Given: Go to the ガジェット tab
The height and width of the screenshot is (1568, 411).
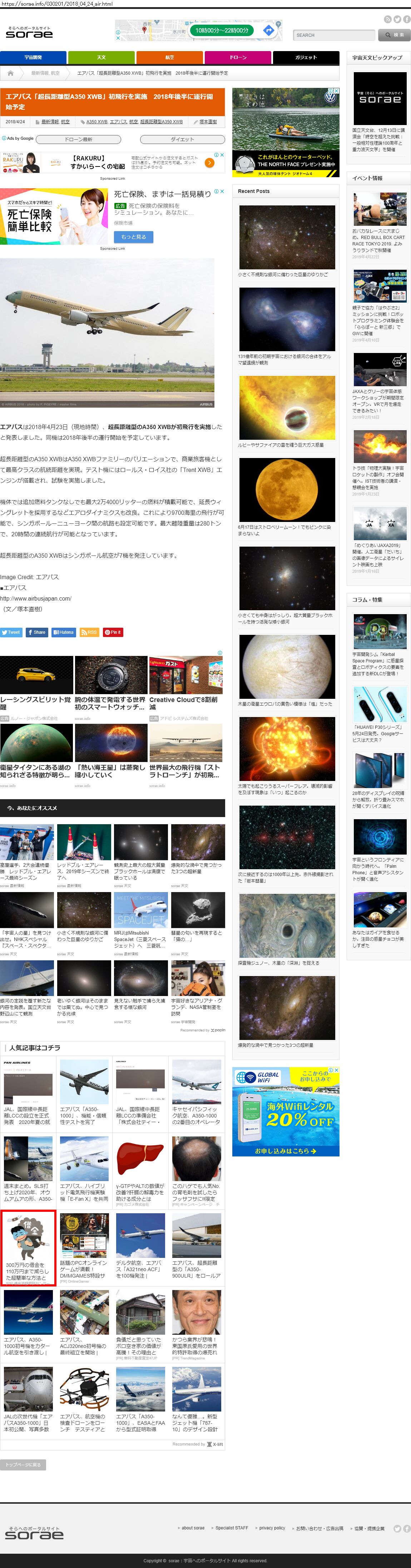Looking at the screenshot, I should pyautogui.click(x=306, y=57).
